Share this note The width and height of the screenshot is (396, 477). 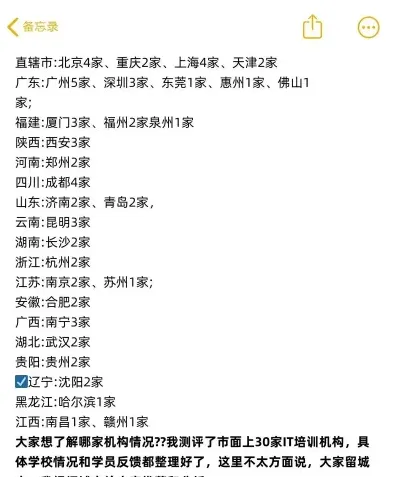pyautogui.click(x=312, y=27)
